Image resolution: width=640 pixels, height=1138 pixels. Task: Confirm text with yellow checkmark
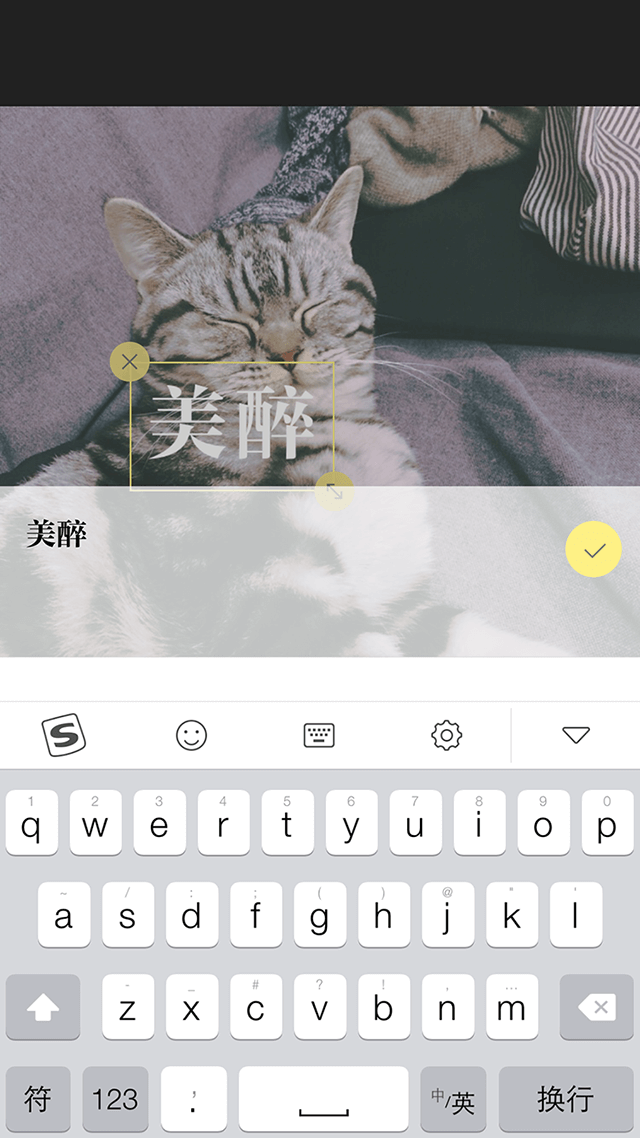[x=594, y=550]
